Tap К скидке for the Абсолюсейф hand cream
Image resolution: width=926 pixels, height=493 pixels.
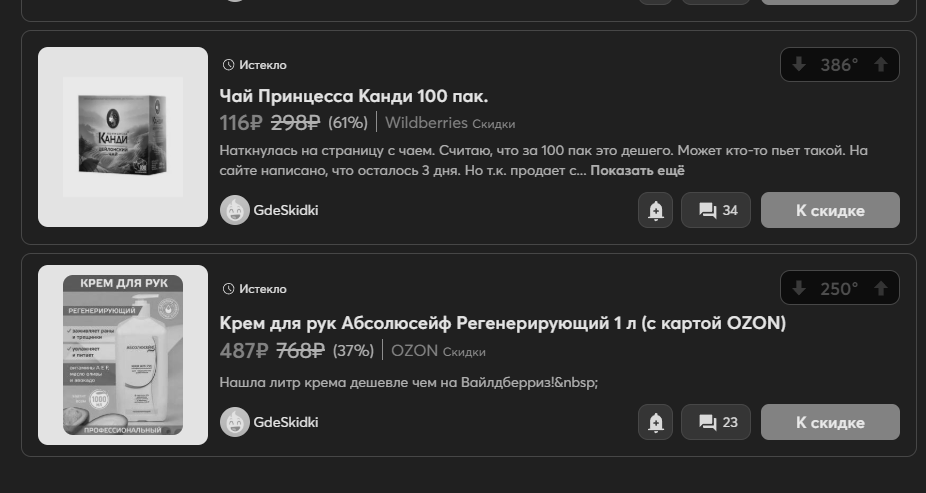tap(830, 422)
